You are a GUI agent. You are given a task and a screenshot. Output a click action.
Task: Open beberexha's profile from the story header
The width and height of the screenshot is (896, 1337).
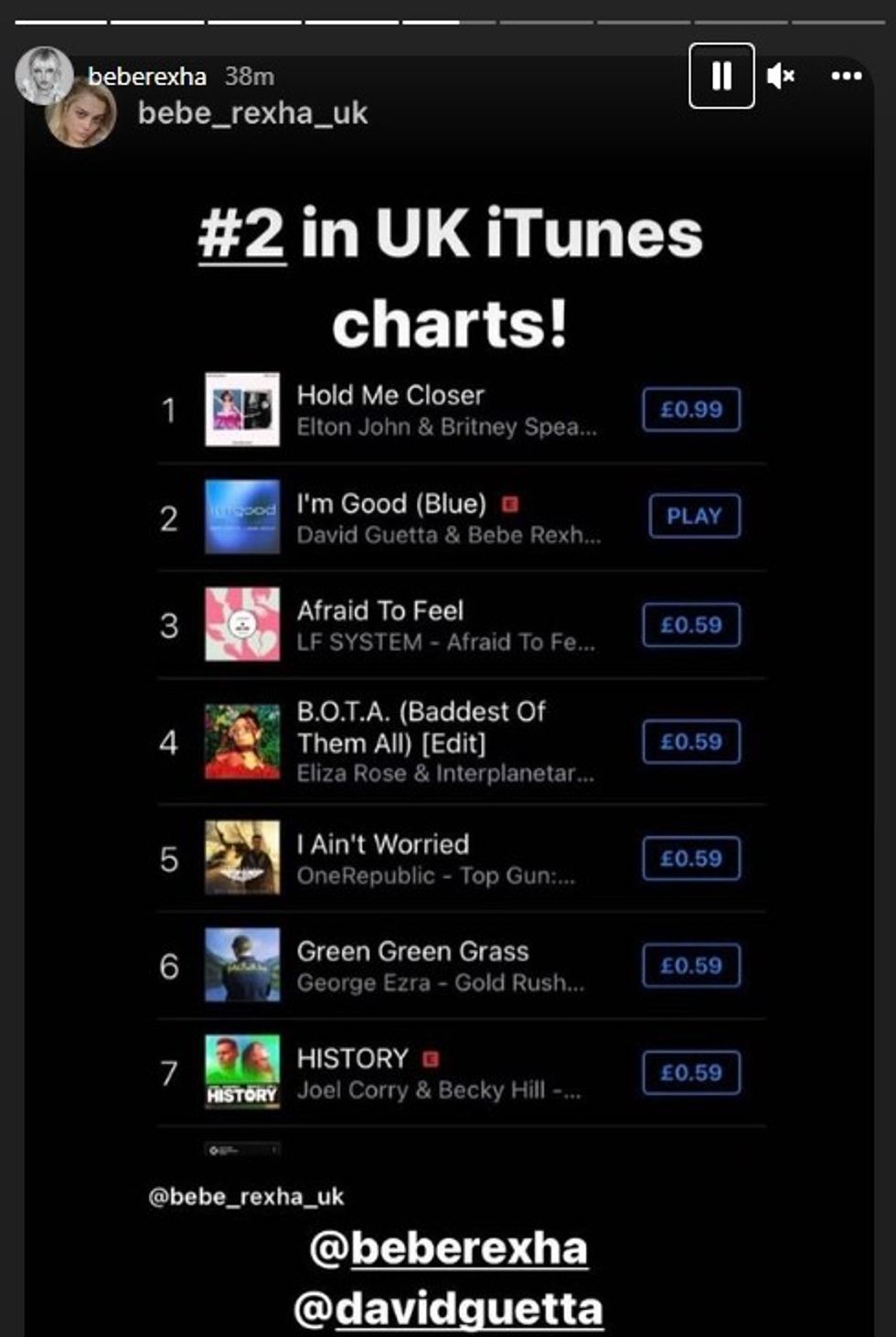point(146,76)
